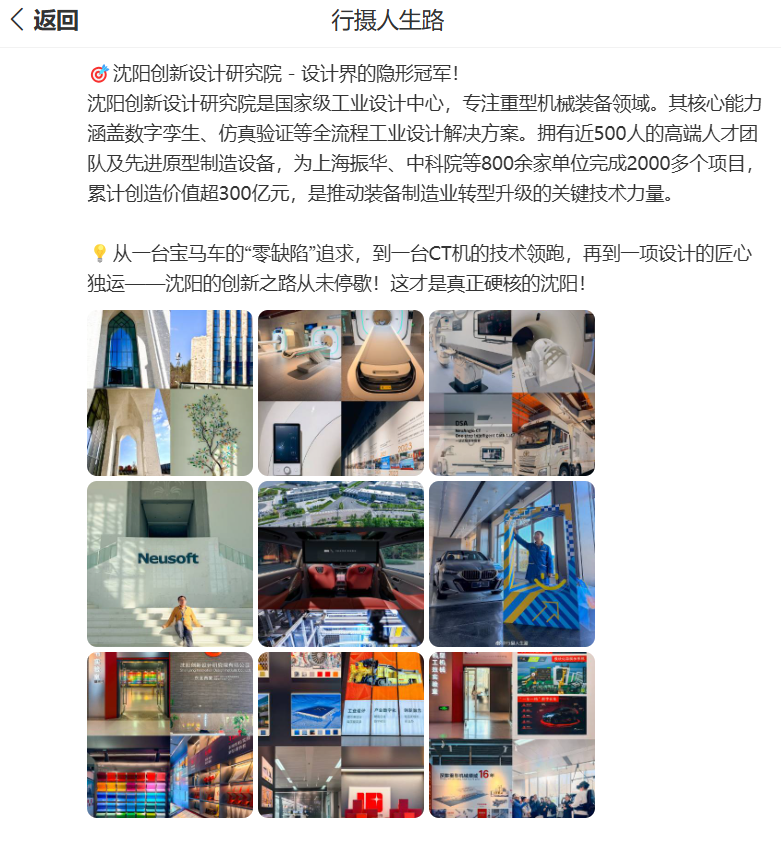View the colorful materials wall photo
The height and width of the screenshot is (844, 781).
pos(169,735)
